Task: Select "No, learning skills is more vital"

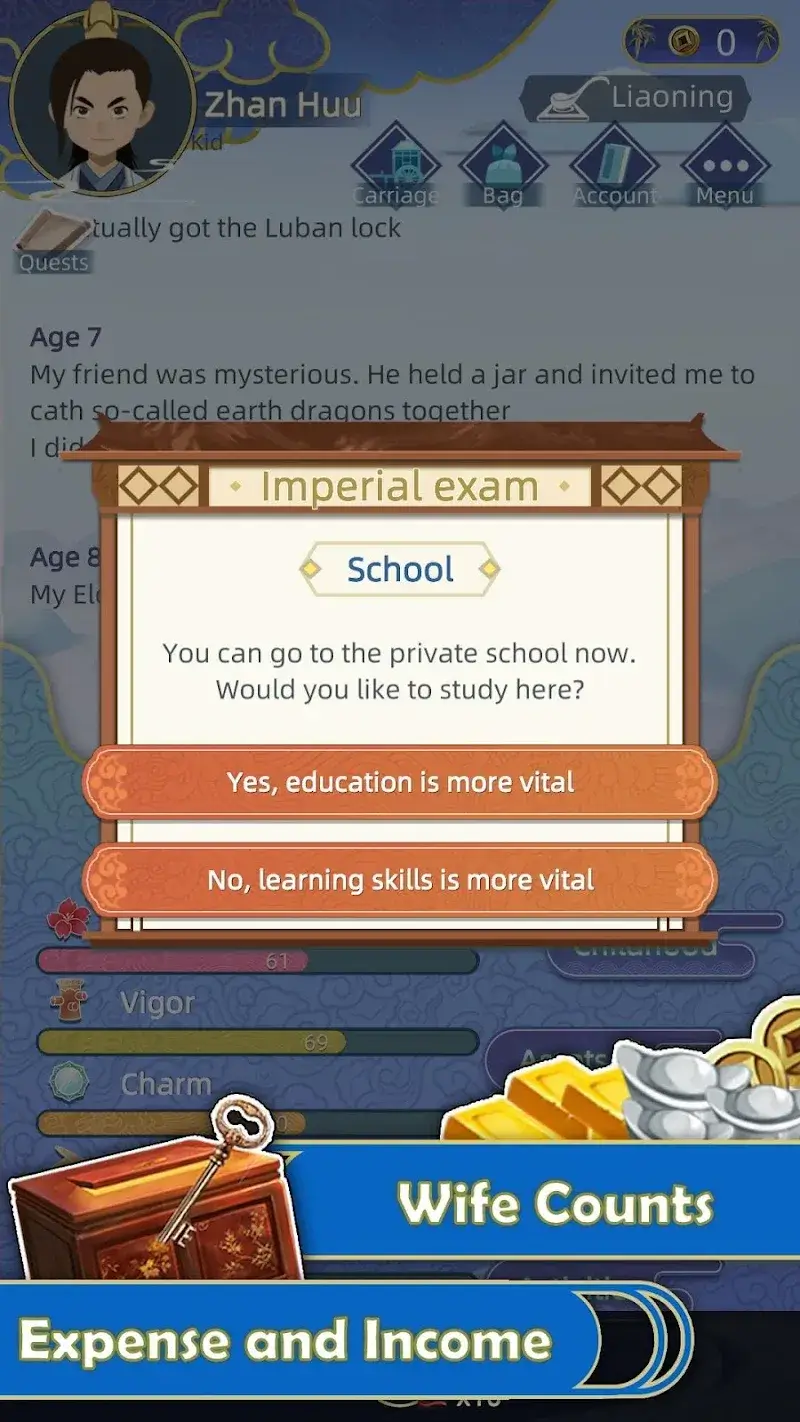Action: 400,880
